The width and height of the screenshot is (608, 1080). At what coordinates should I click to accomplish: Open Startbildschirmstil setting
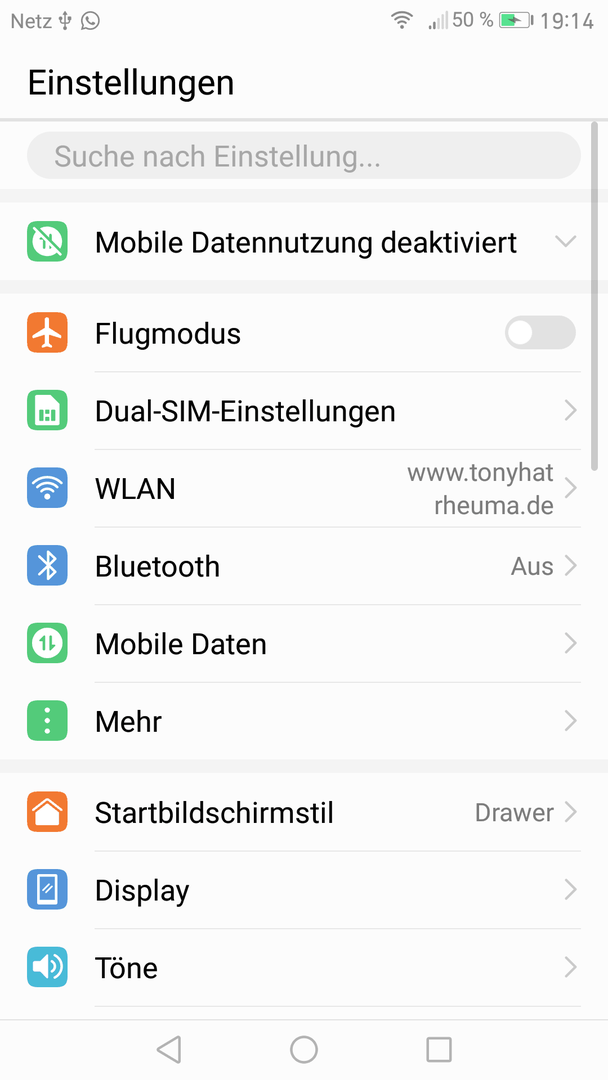click(x=304, y=813)
